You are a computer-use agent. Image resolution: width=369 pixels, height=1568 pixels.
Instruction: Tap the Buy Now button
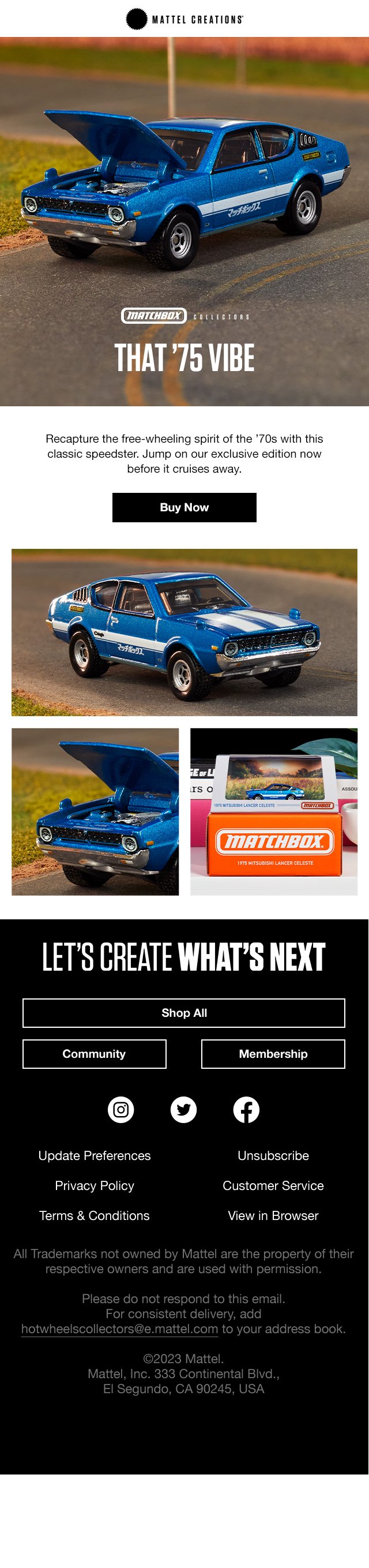184,508
